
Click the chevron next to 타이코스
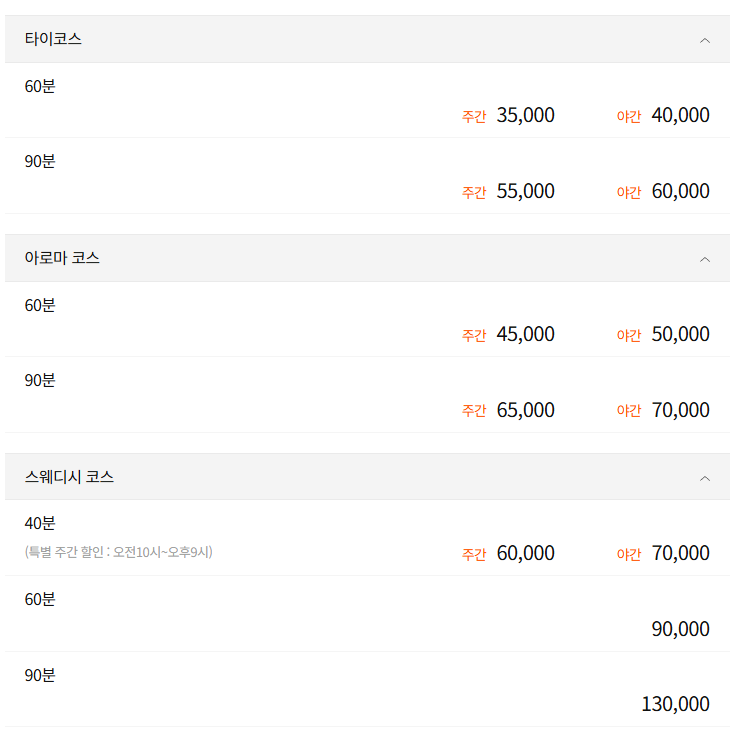coord(705,39)
